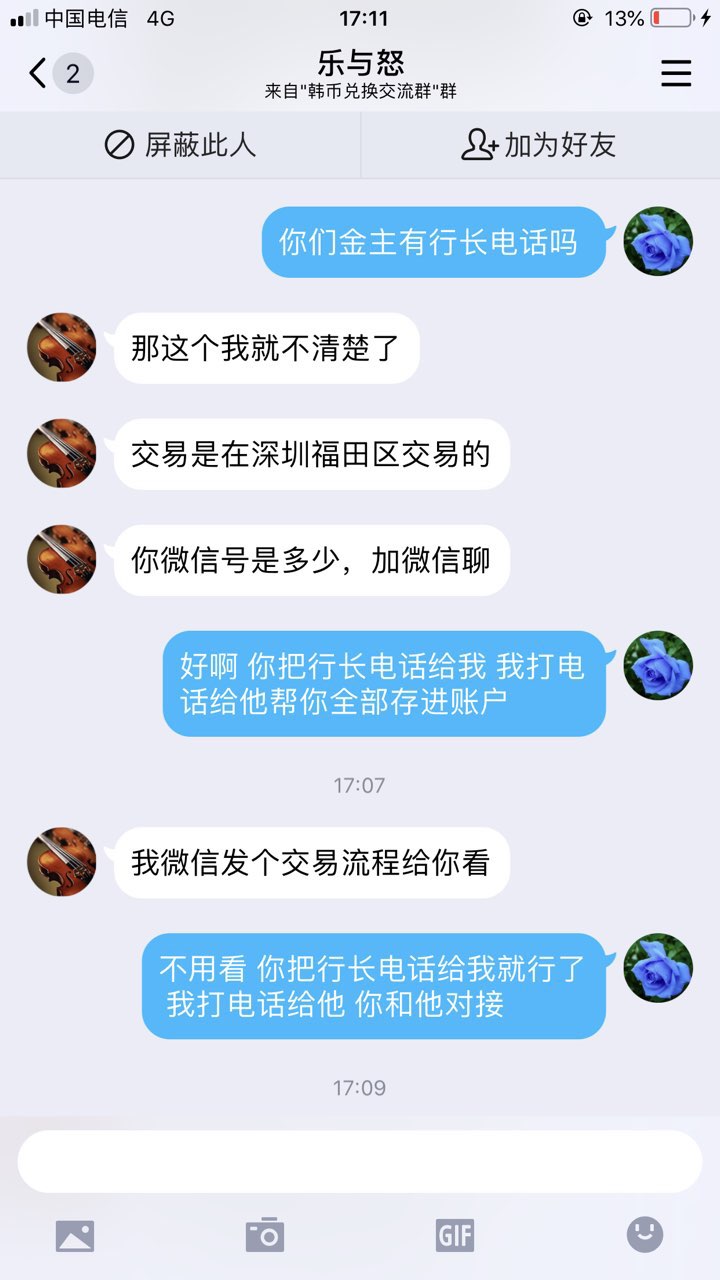Block this person with 屏蔽此人
Screen dimensions: 720x1280
point(180,145)
